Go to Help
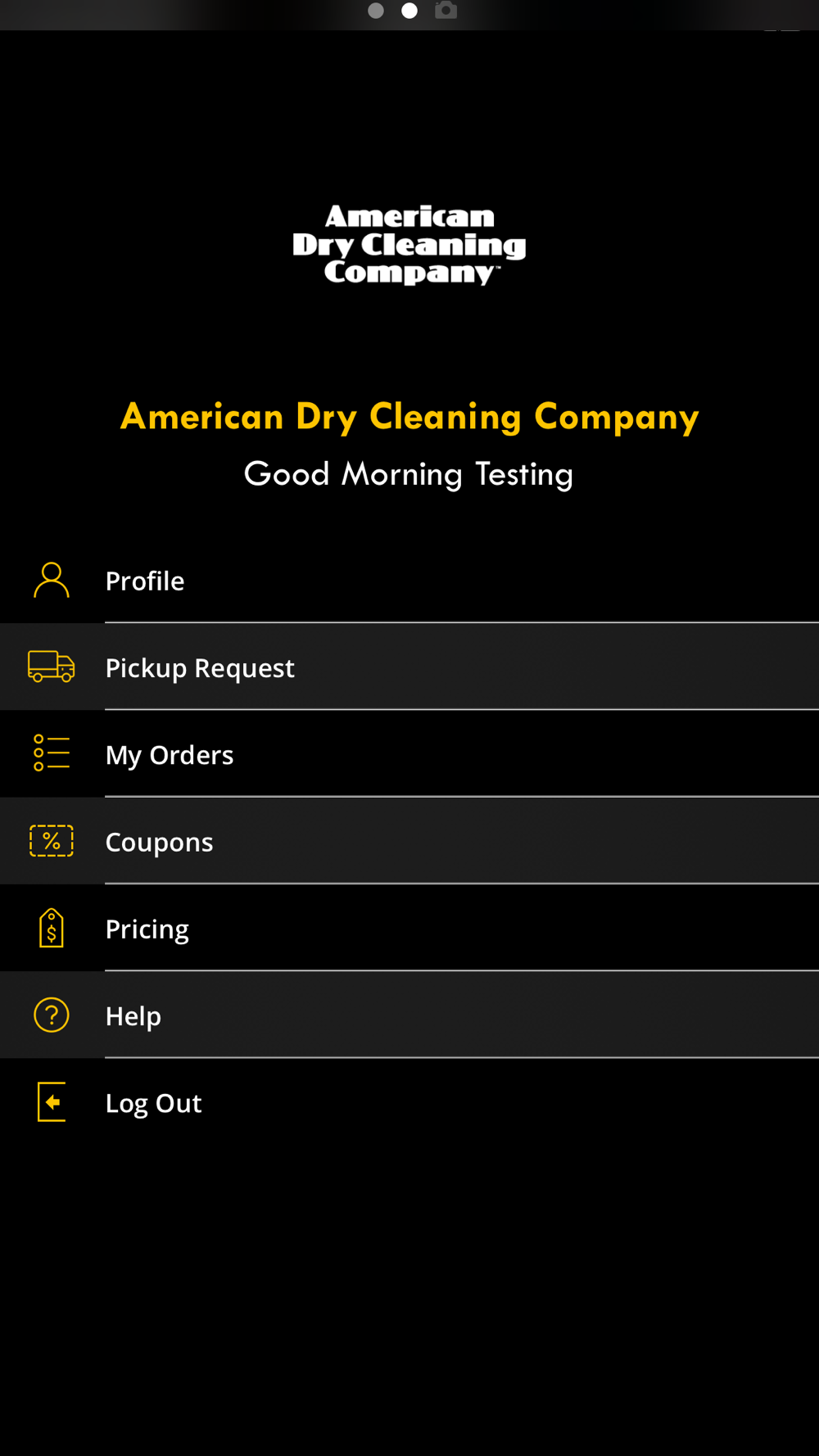This screenshot has width=819, height=1456. (x=133, y=1015)
